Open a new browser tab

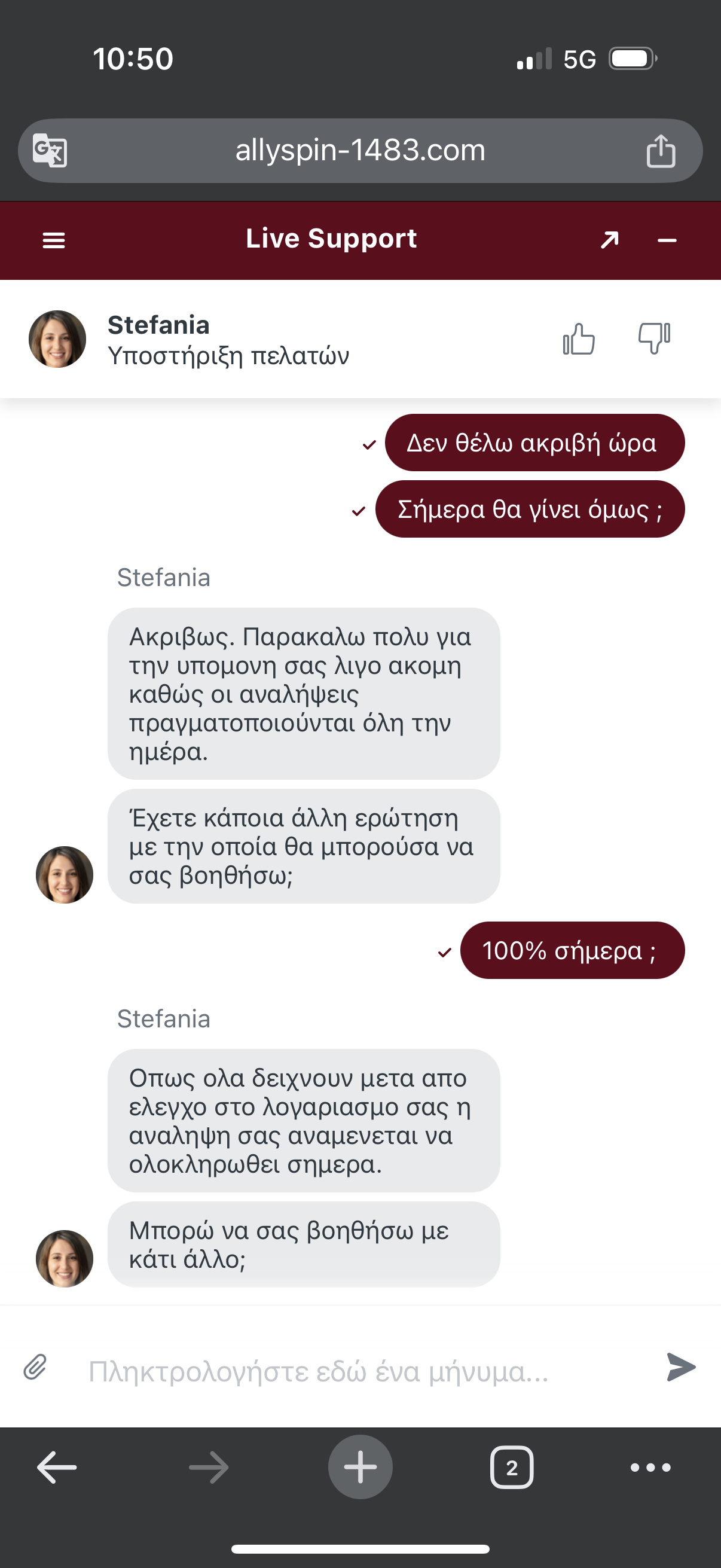(x=360, y=1467)
